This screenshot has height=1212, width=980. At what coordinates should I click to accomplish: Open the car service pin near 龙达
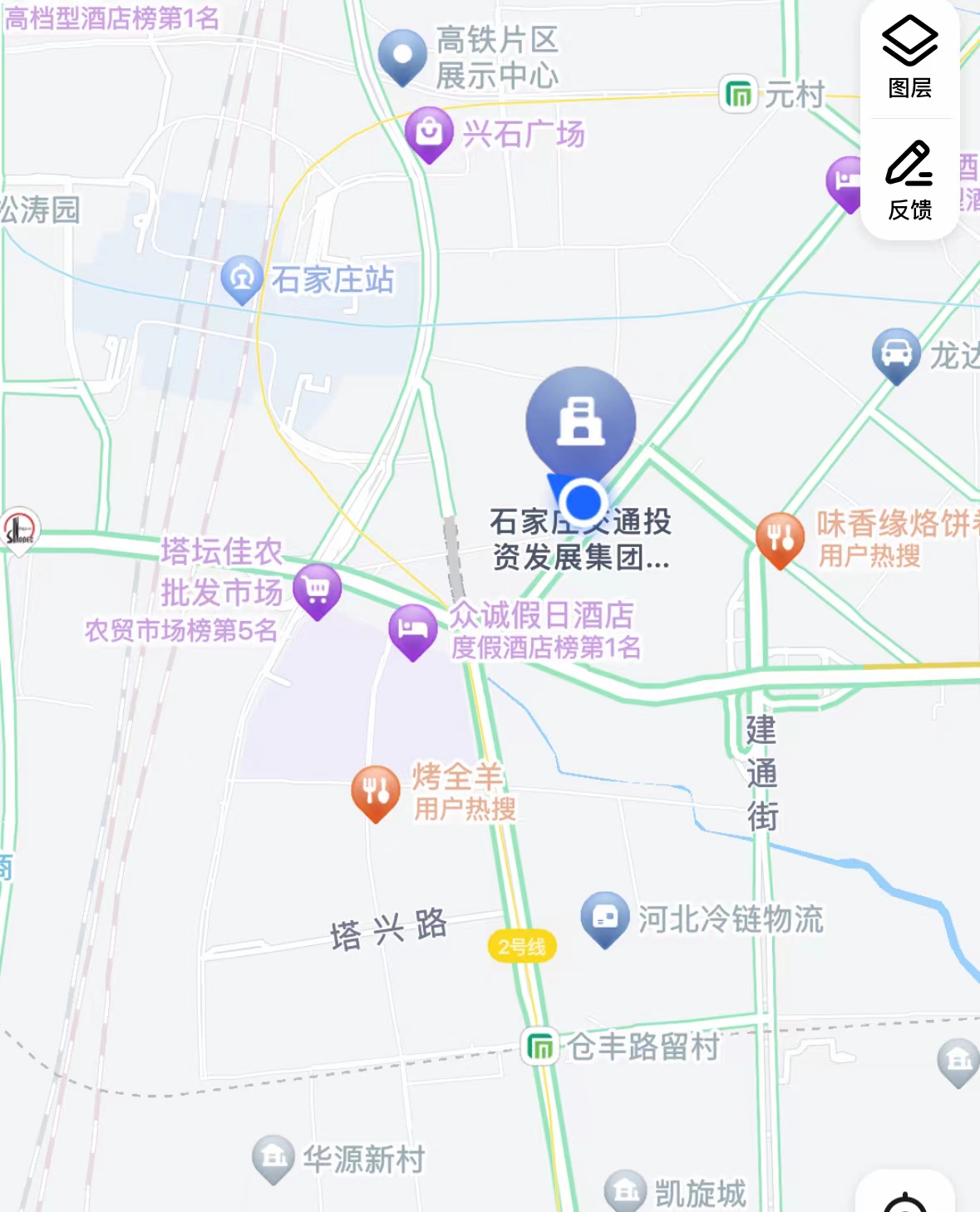(896, 354)
